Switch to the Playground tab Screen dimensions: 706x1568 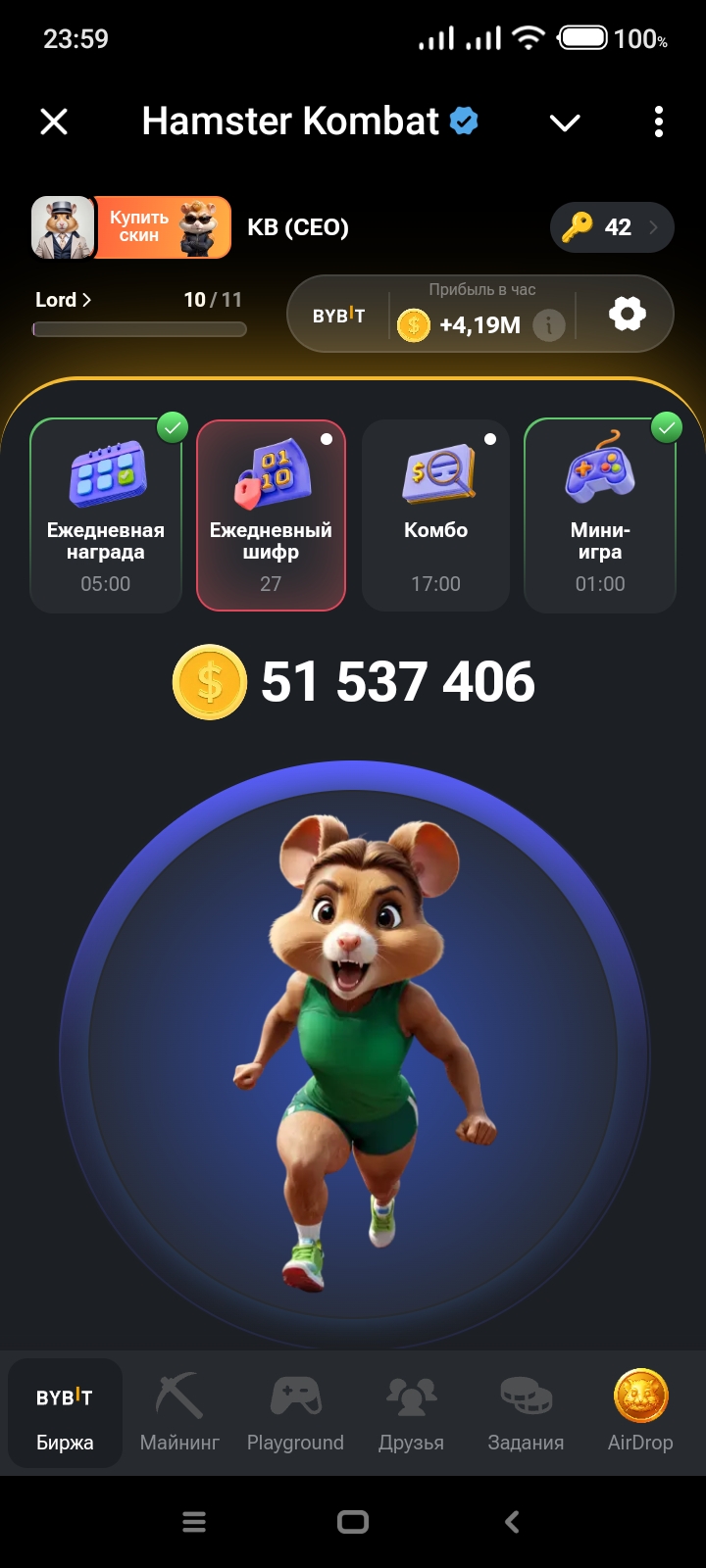coord(295,1413)
